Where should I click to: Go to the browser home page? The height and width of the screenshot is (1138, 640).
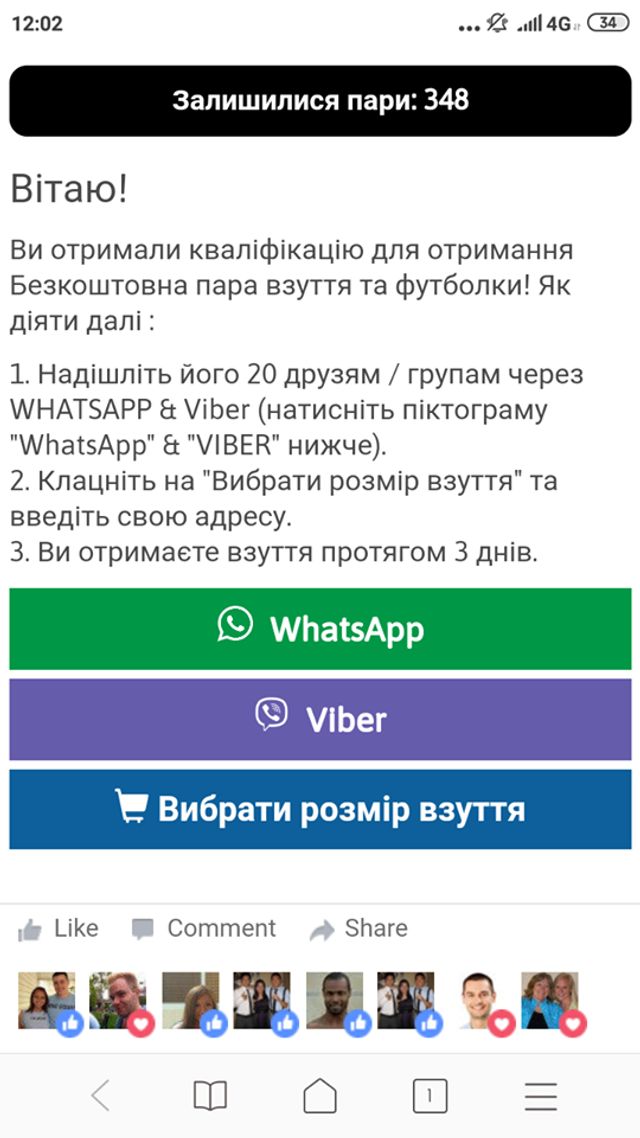pos(320,1097)
